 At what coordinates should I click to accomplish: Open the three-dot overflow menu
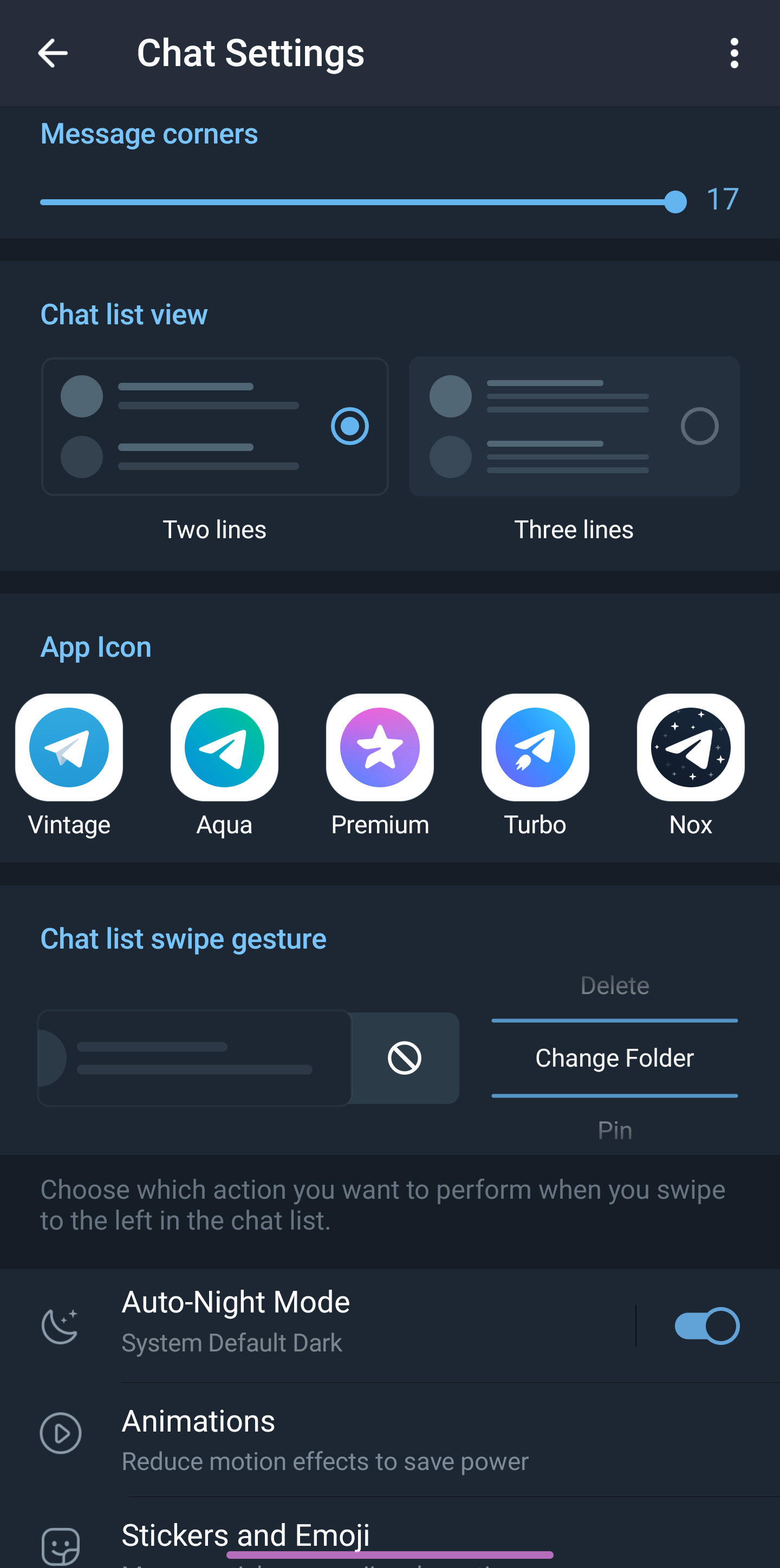point(734,54)
